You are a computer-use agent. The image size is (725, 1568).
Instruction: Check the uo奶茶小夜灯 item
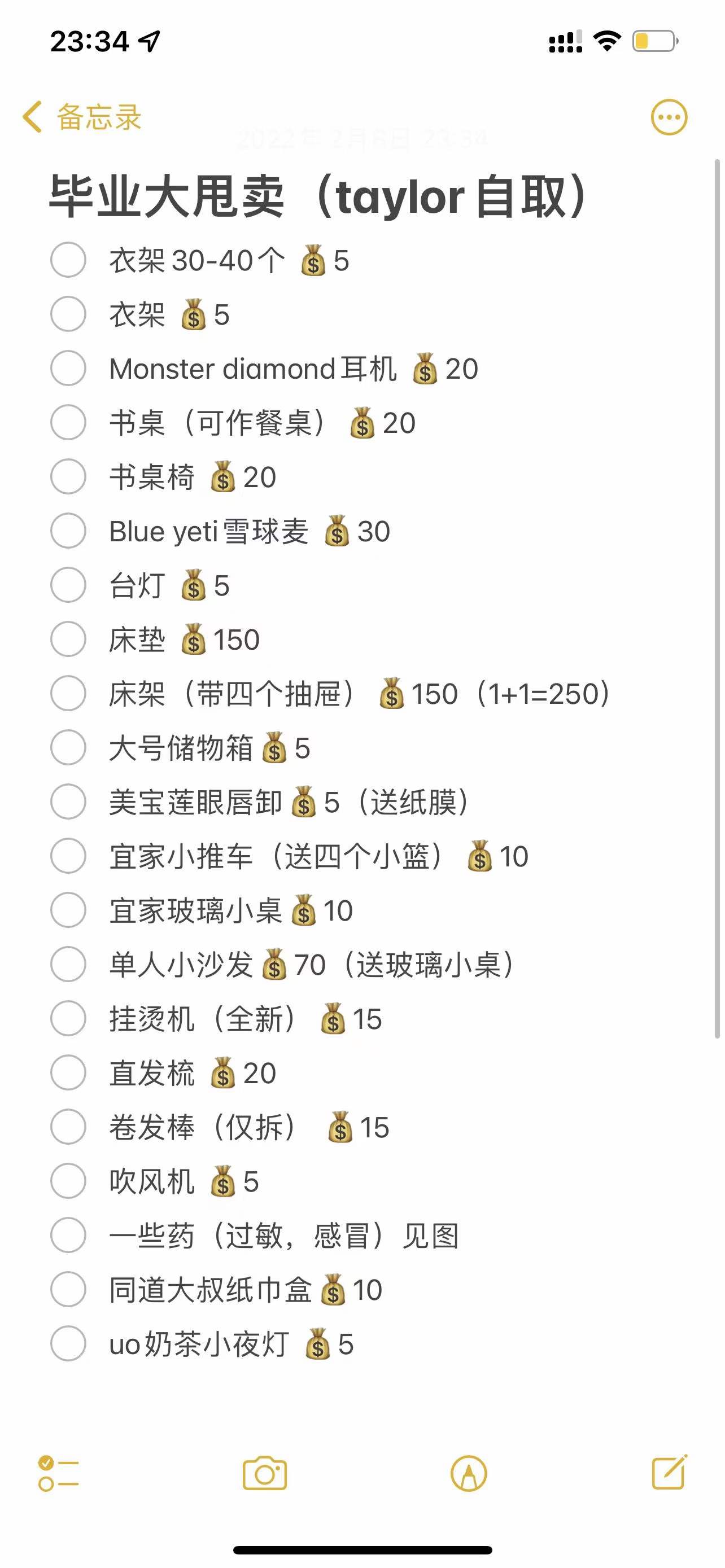point(68,1343)
